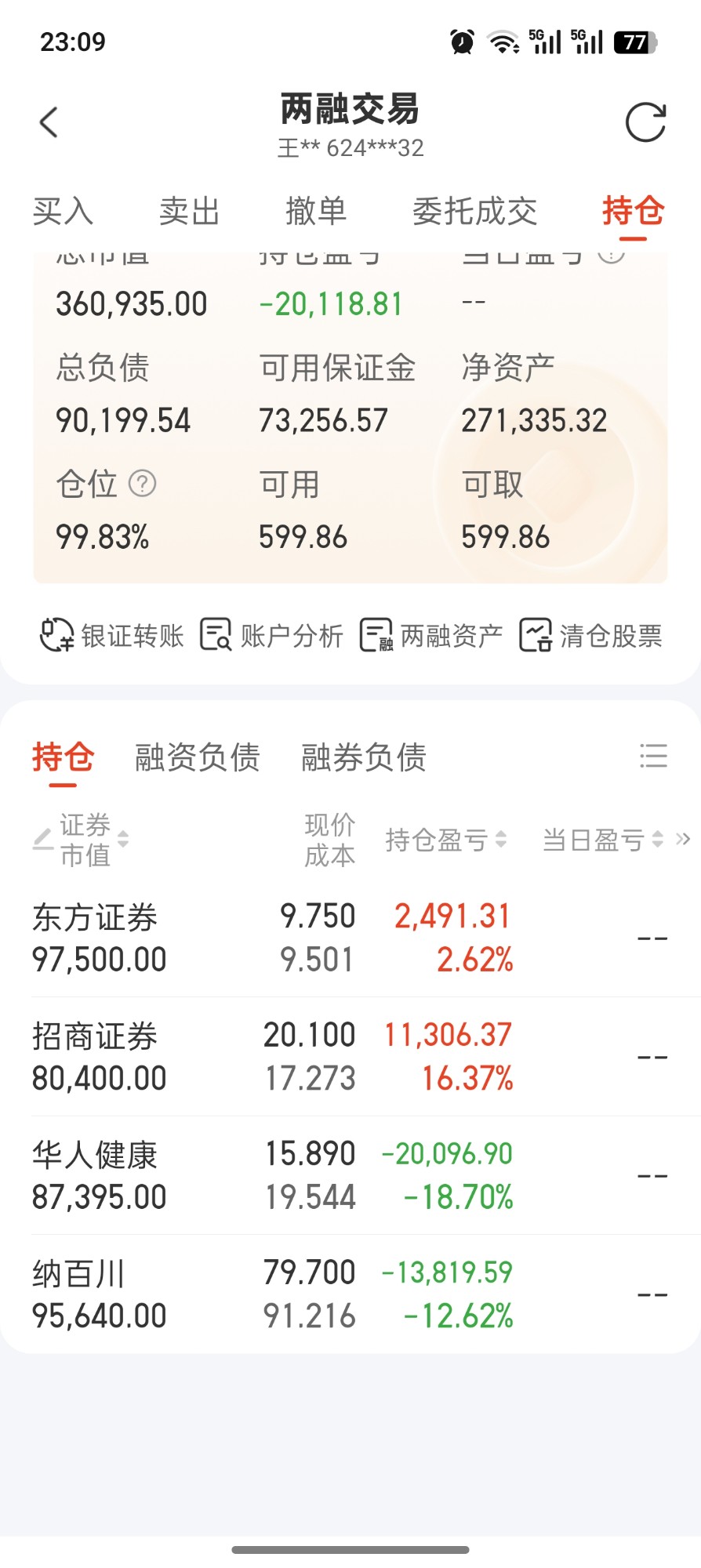
Task: Open the list view options icon
Action: point(653,757)
